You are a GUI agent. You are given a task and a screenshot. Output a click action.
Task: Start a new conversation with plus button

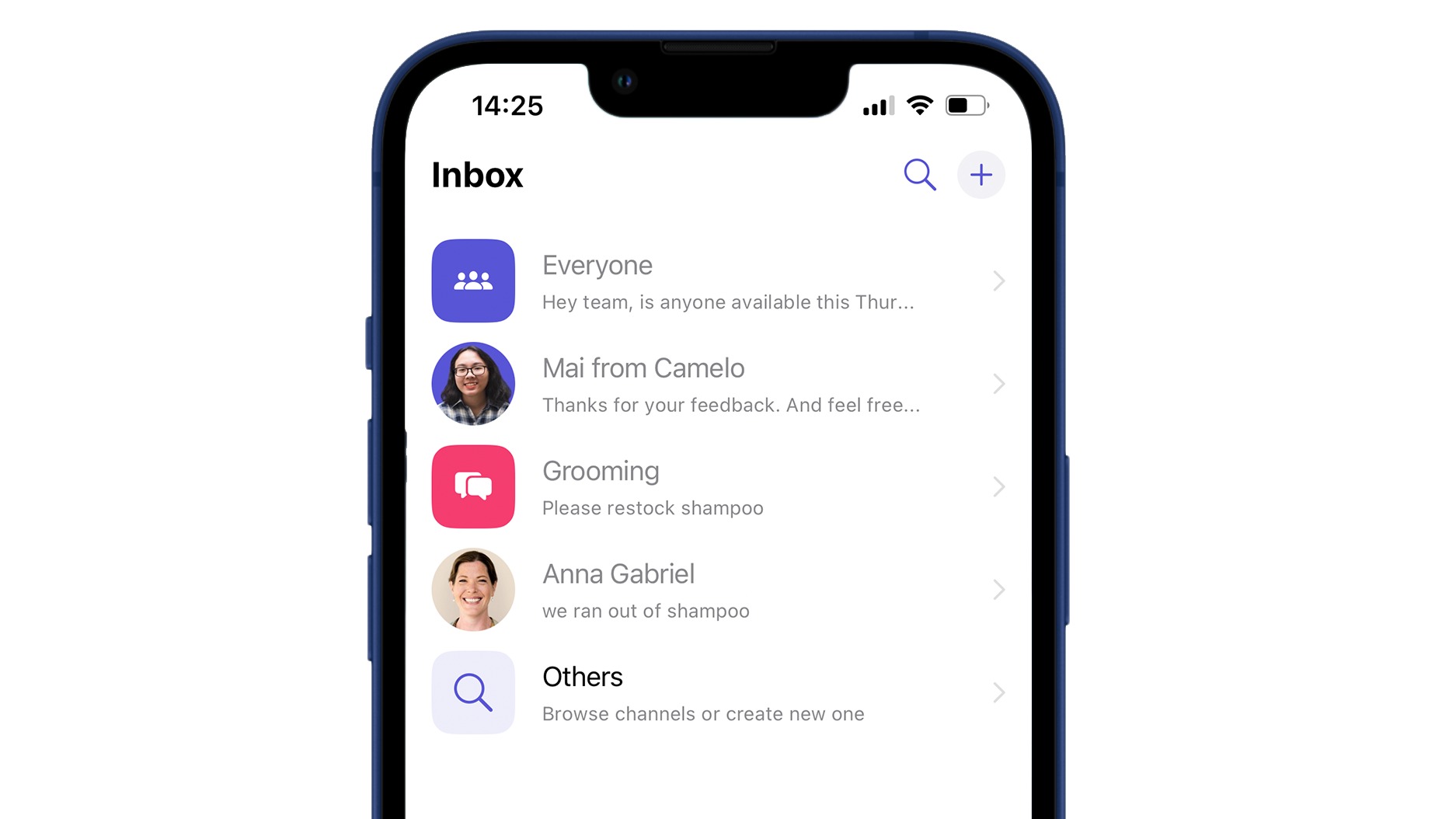981,175
